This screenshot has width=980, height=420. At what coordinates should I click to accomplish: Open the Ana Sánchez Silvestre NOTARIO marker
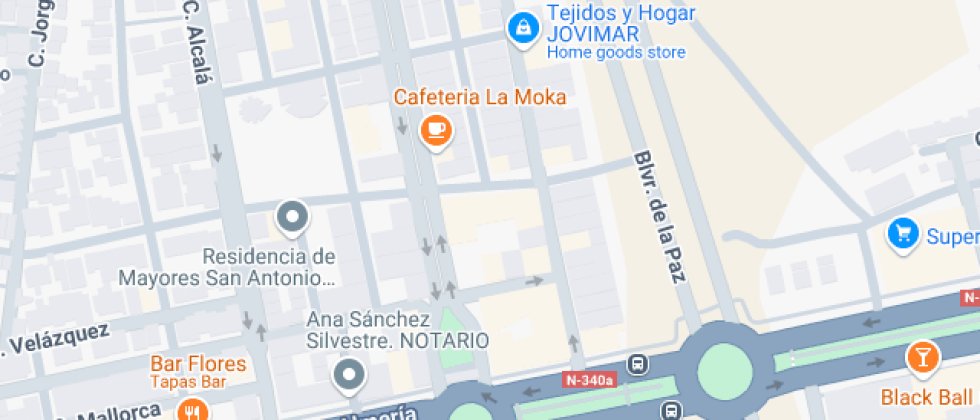click(x=349, y=375)
